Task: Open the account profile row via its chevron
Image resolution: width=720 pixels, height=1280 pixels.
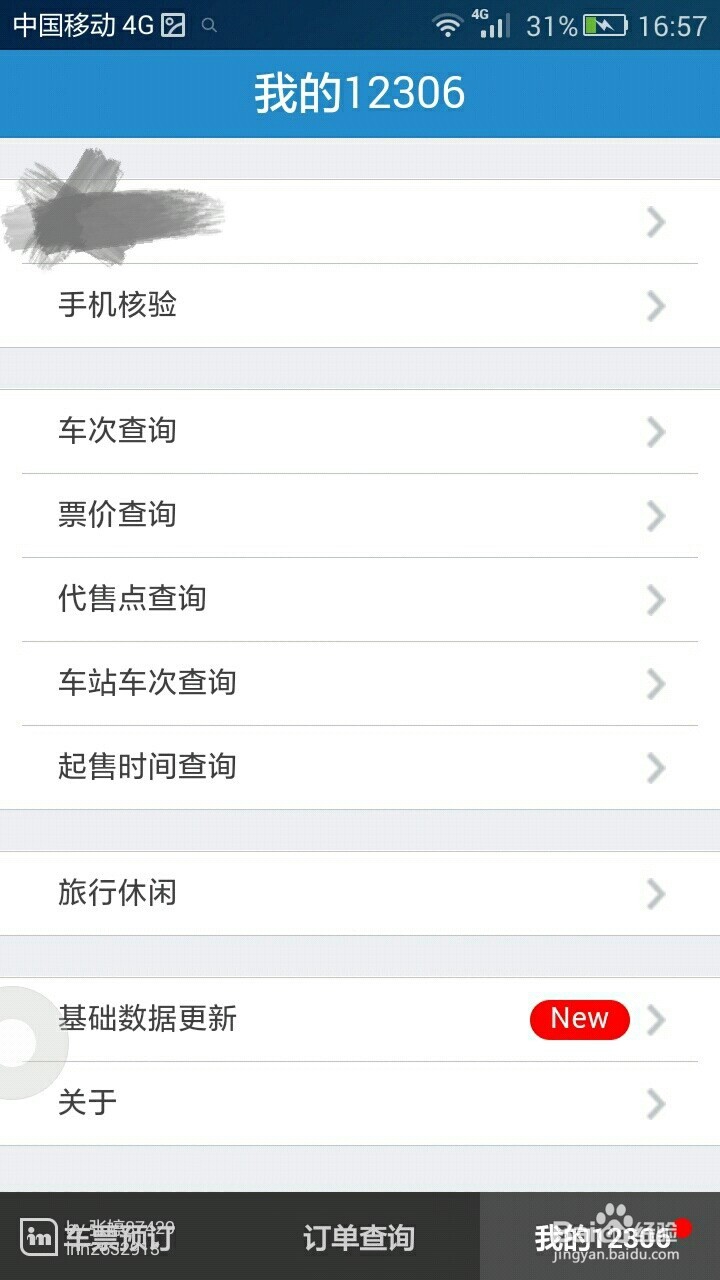Action: (656, 222)
